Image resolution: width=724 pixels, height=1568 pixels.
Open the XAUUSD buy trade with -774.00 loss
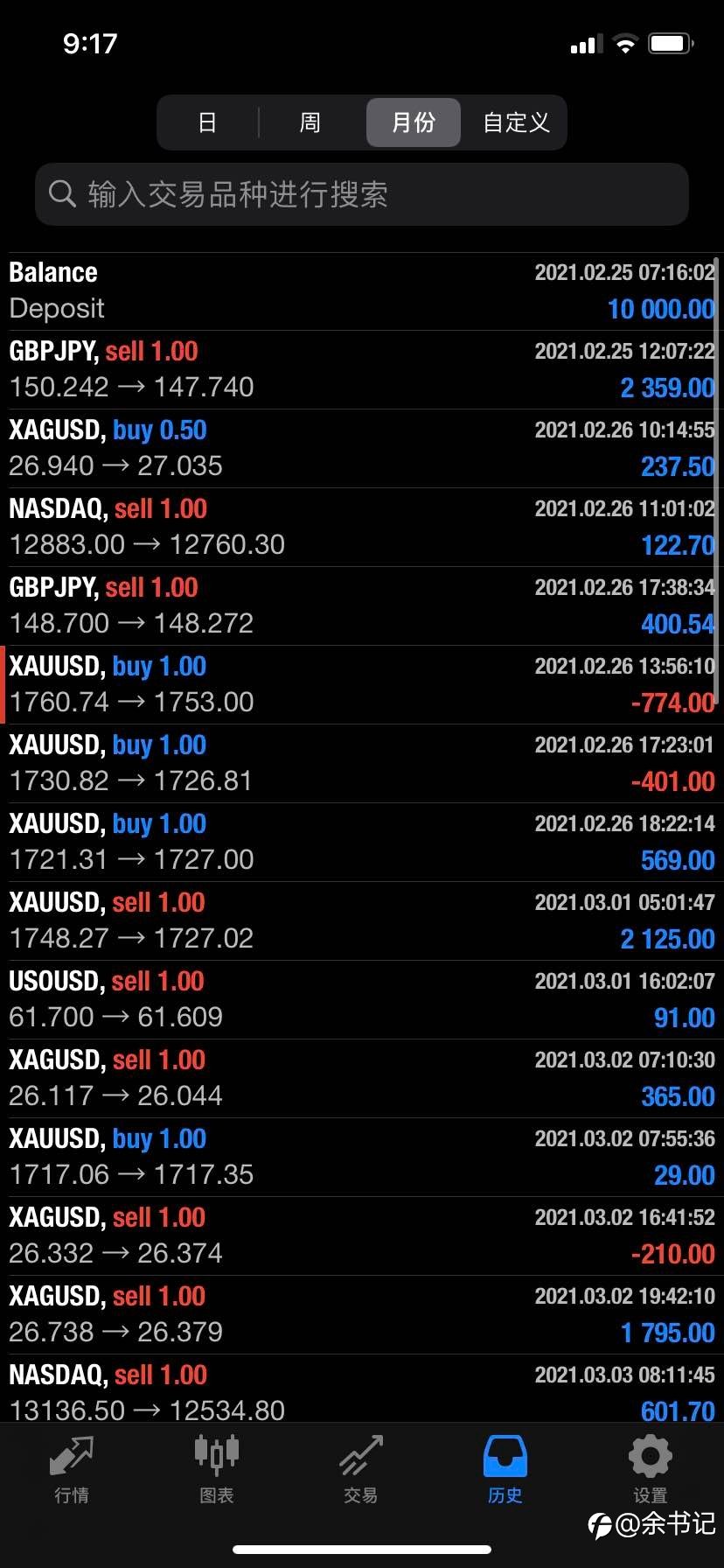coord(362,685)
